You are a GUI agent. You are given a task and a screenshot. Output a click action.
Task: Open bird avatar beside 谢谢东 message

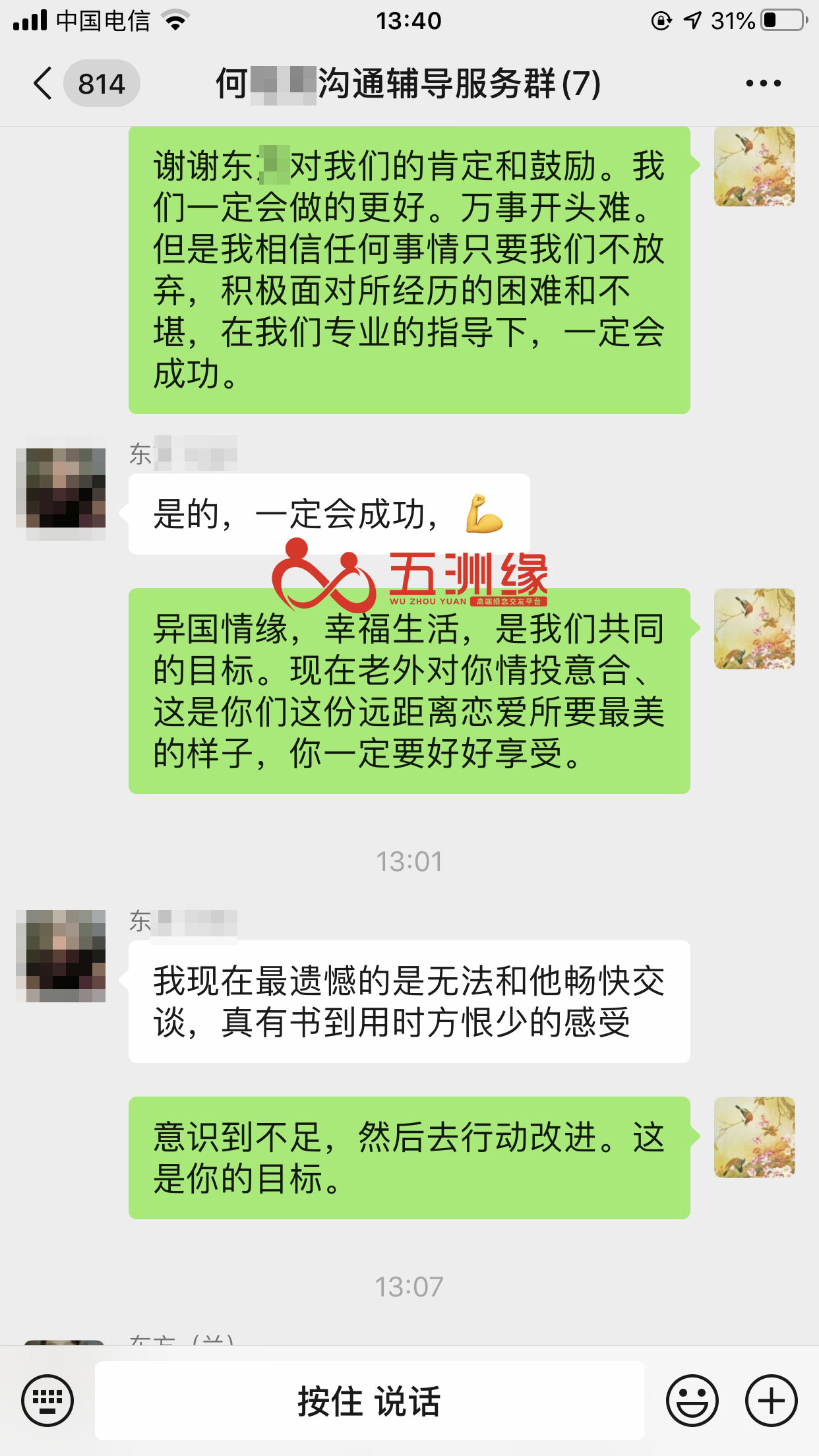pyautogui.click(x=754, y=167)
